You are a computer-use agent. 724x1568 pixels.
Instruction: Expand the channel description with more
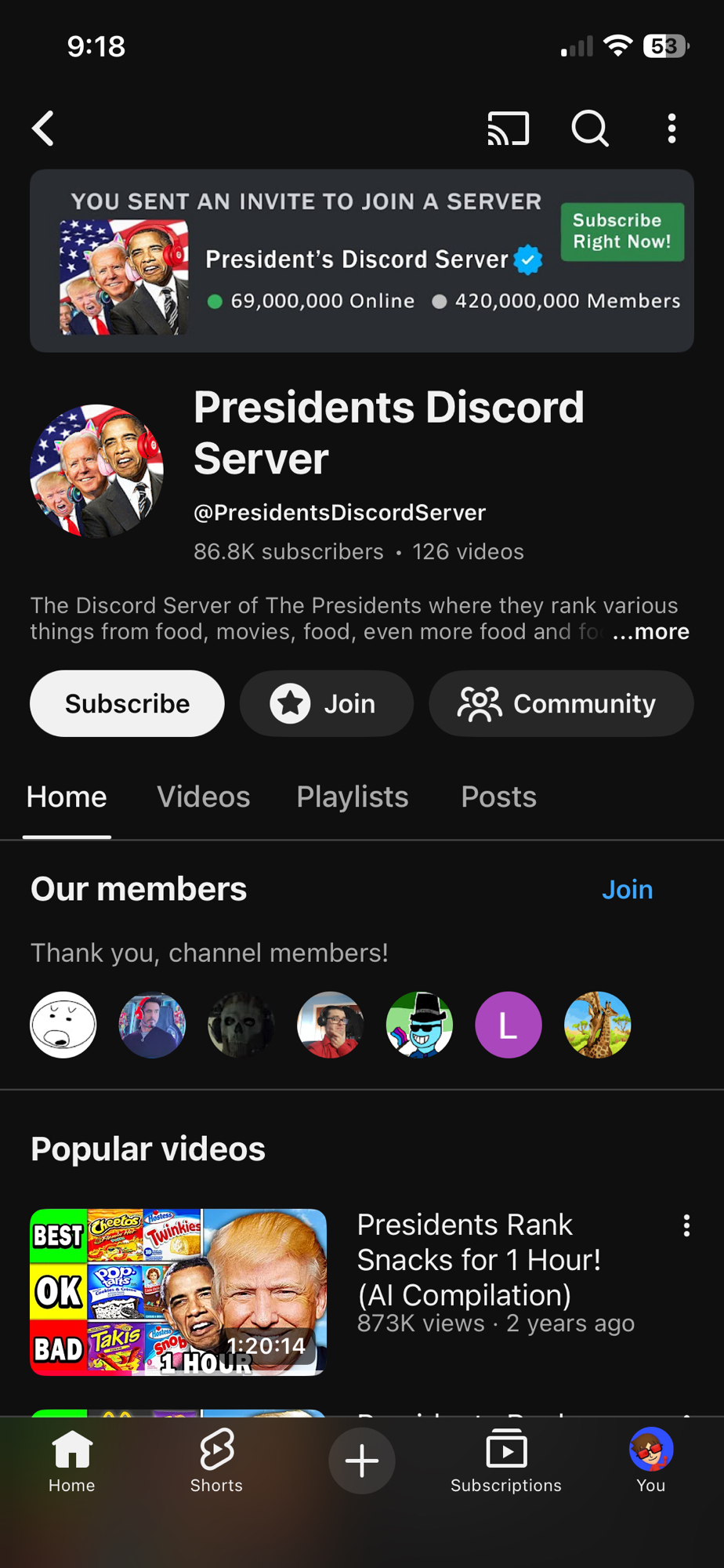pyautogui.click(x=650, y=632)
